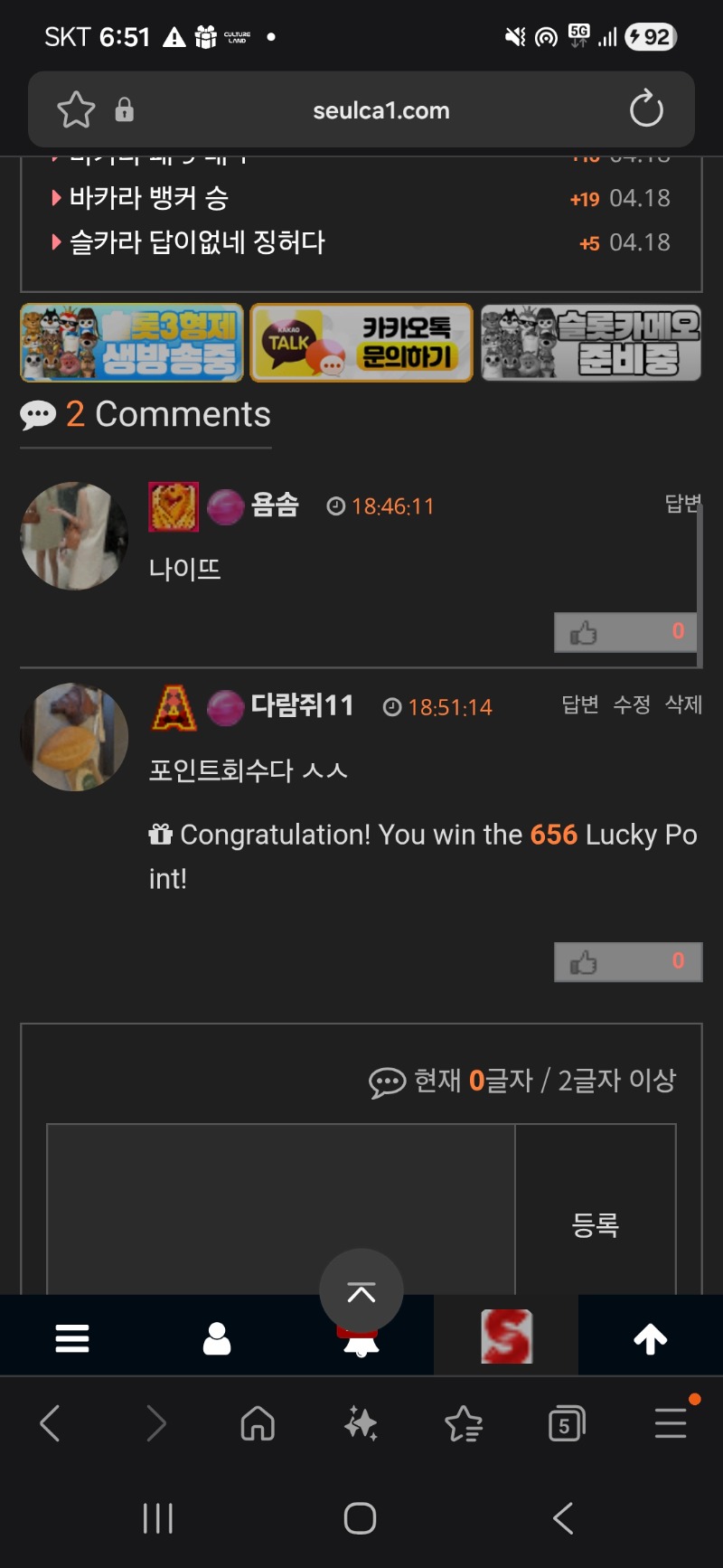Open the site hamburger menu

[x=72, y=1337]
